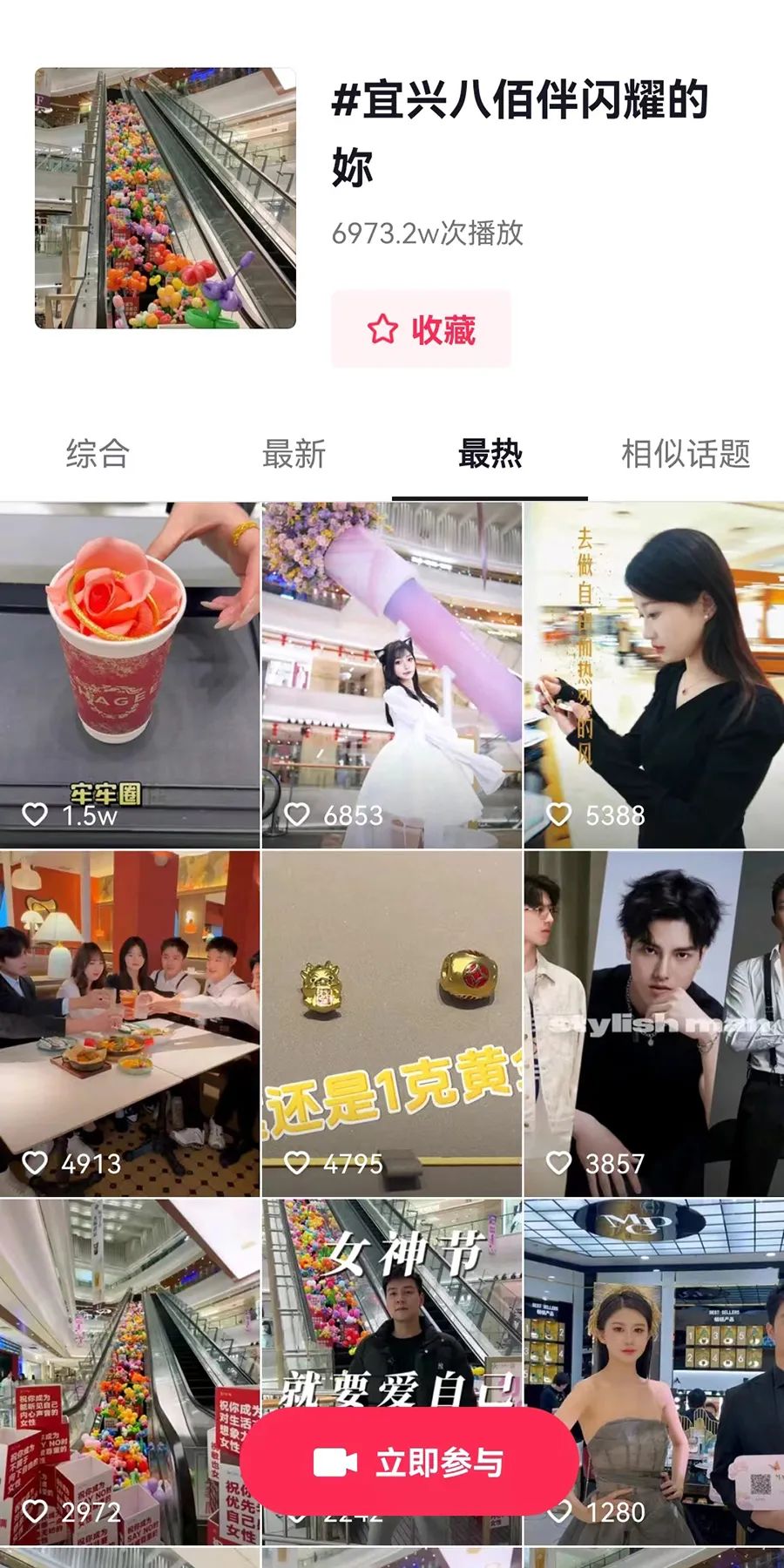Tap 立即参与 to join the topic
This screenshot has height=1568, width=784.
(x=409, y=1463)
